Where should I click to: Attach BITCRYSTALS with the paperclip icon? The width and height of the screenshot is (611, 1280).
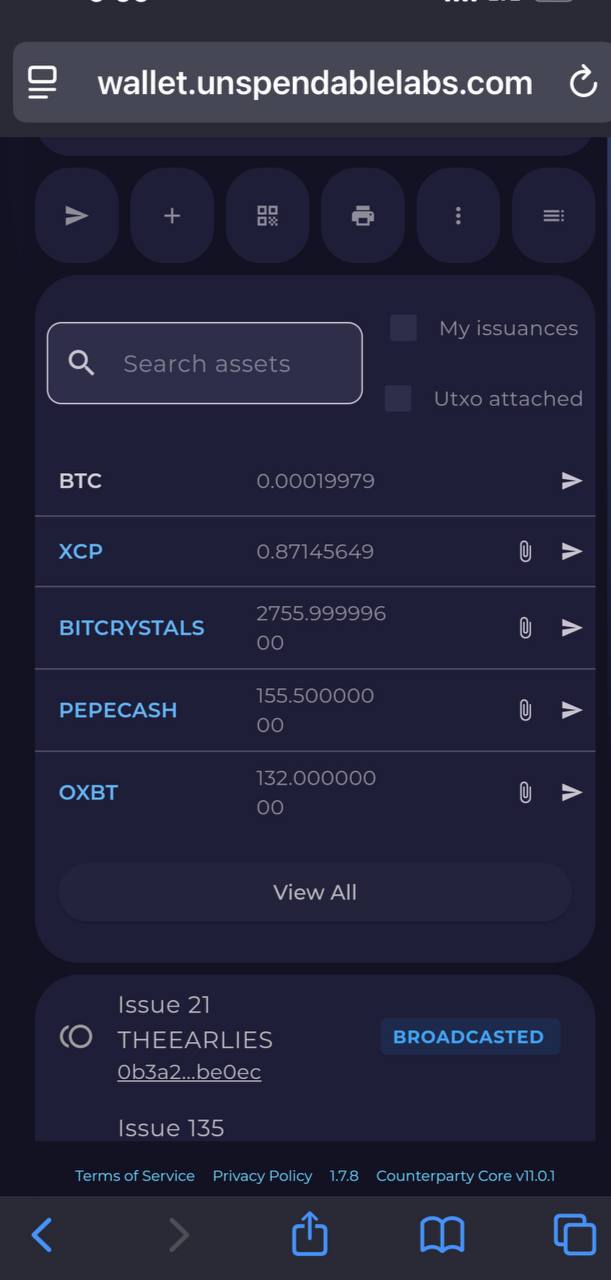click(x=525, y=628)
